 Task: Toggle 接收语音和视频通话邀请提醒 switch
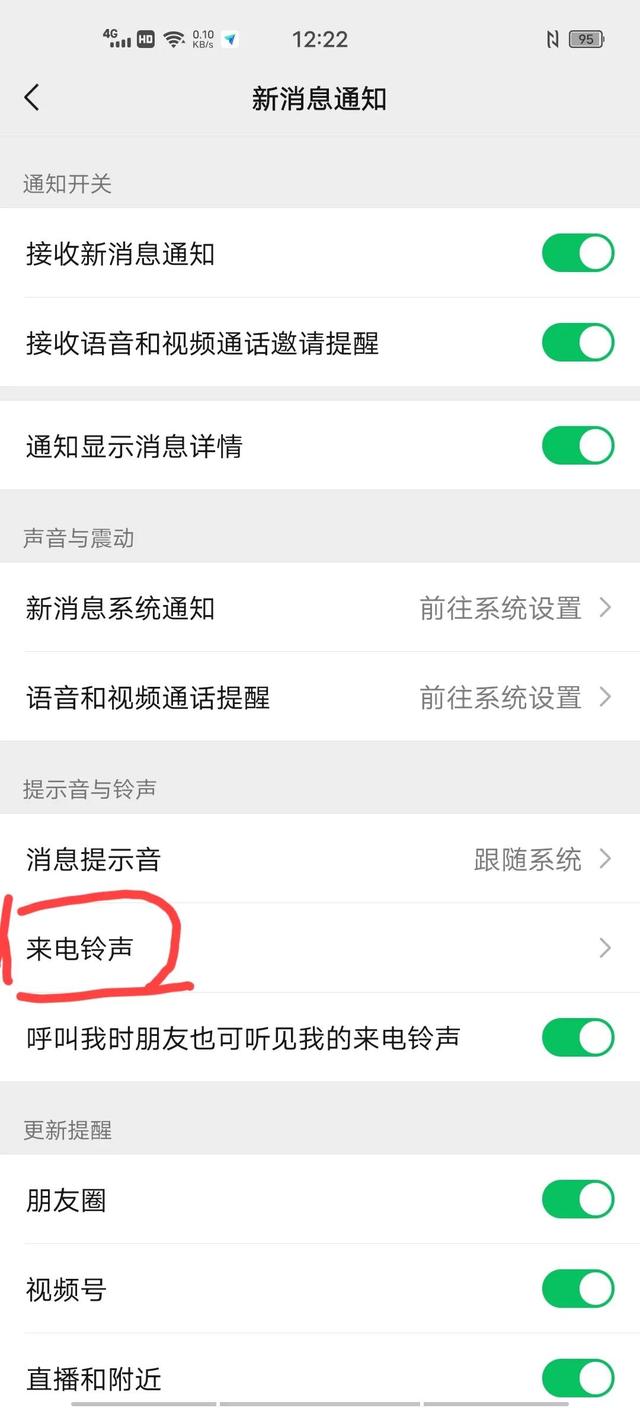pyautogui.click(x=577, y=343)
